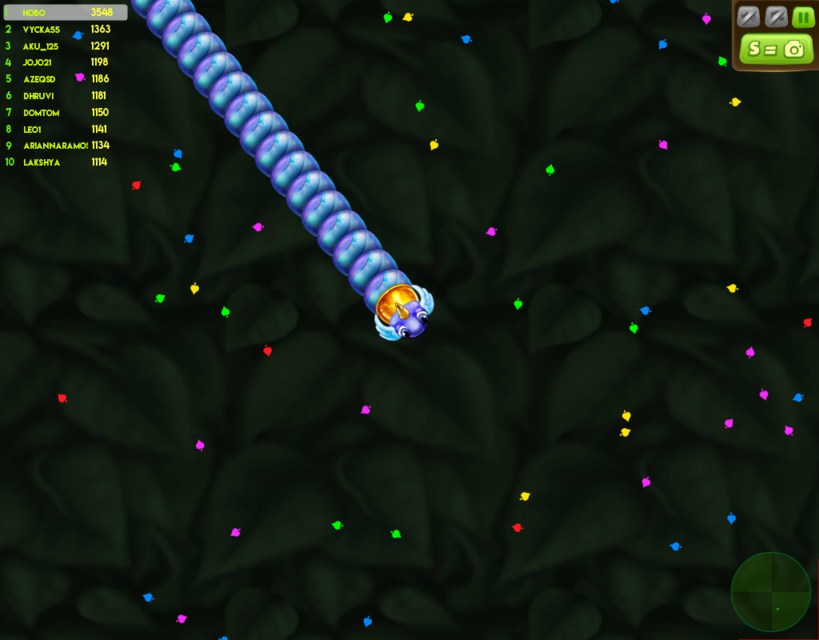Pause the game
This screenshot has width=819, height=640.
click(803, 17)
